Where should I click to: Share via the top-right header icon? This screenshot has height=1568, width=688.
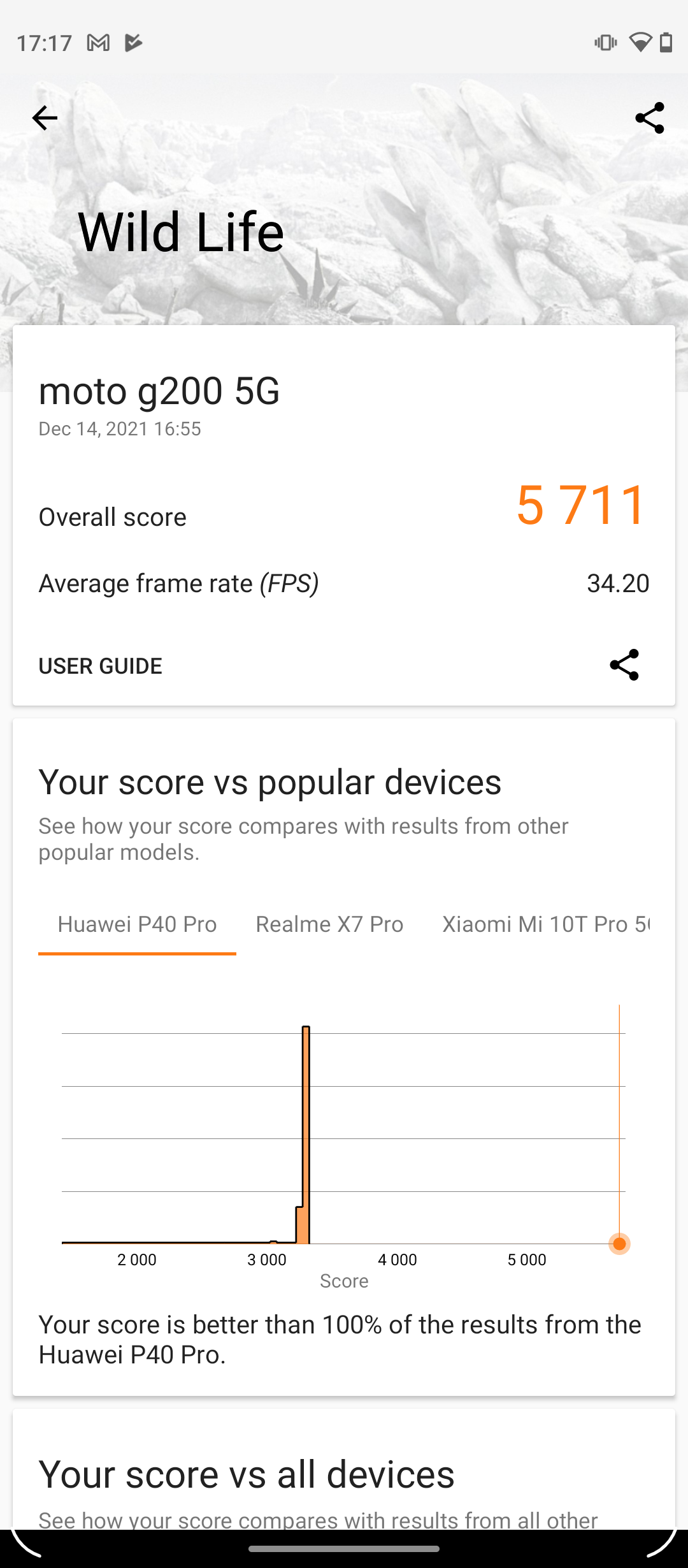click(649, 118)
